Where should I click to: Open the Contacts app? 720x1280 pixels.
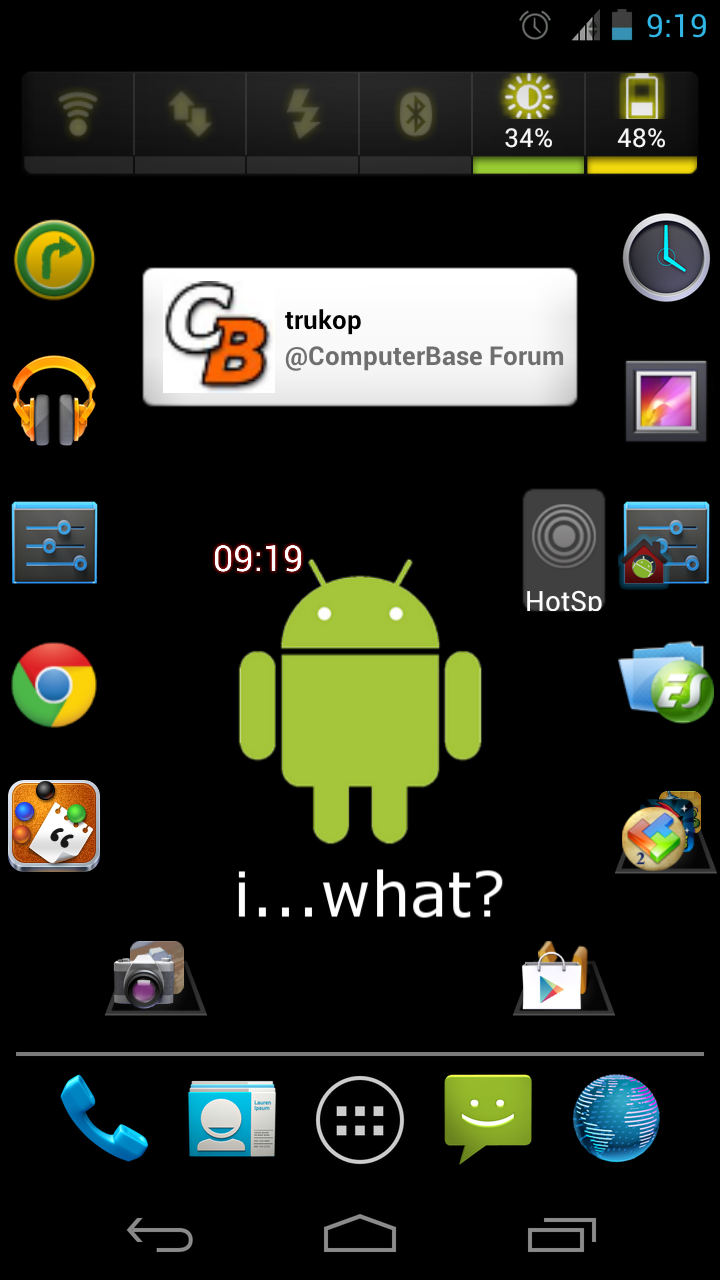coord(232,1120)
